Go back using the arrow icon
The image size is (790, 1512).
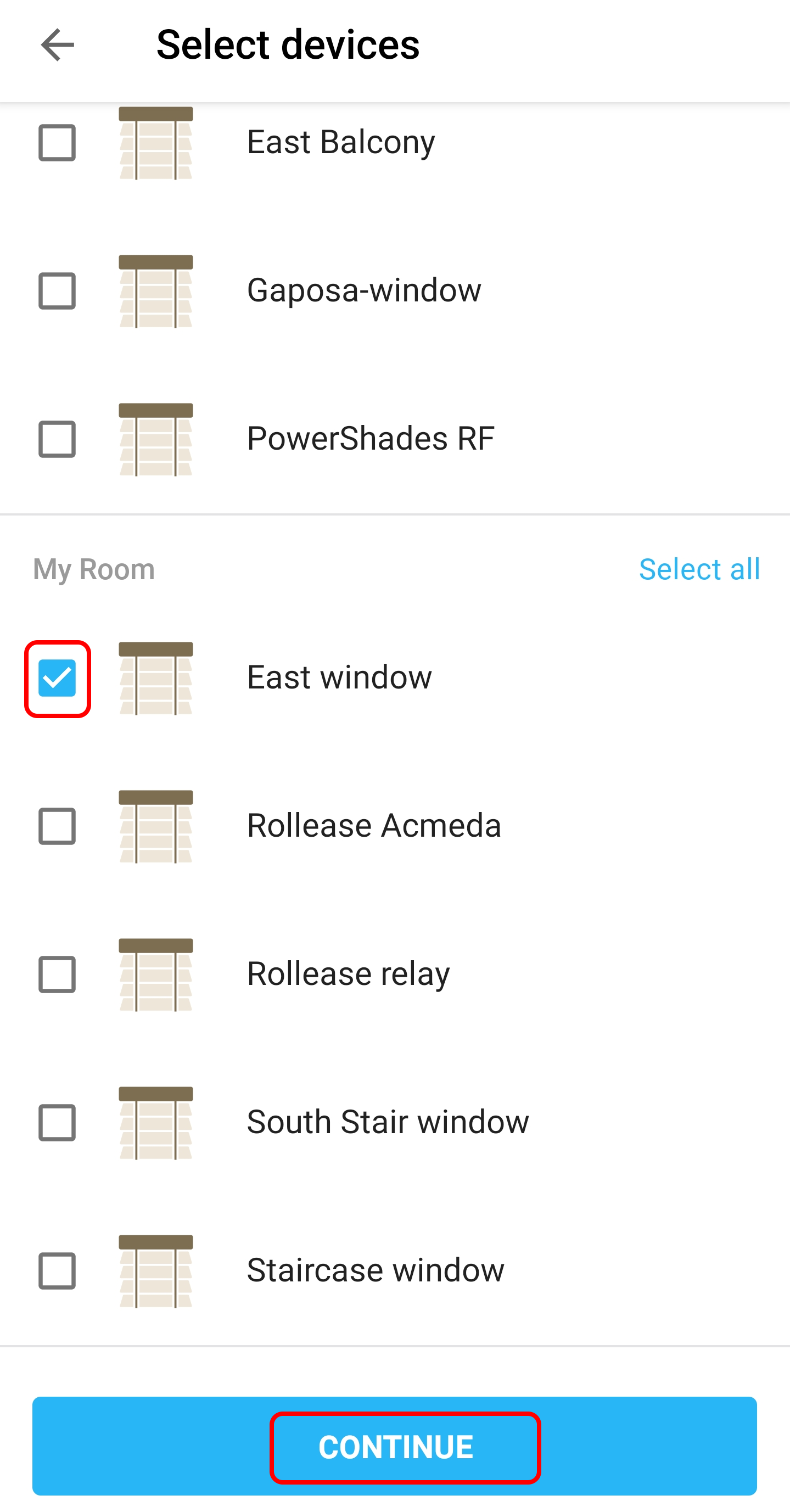click(57, 44)
